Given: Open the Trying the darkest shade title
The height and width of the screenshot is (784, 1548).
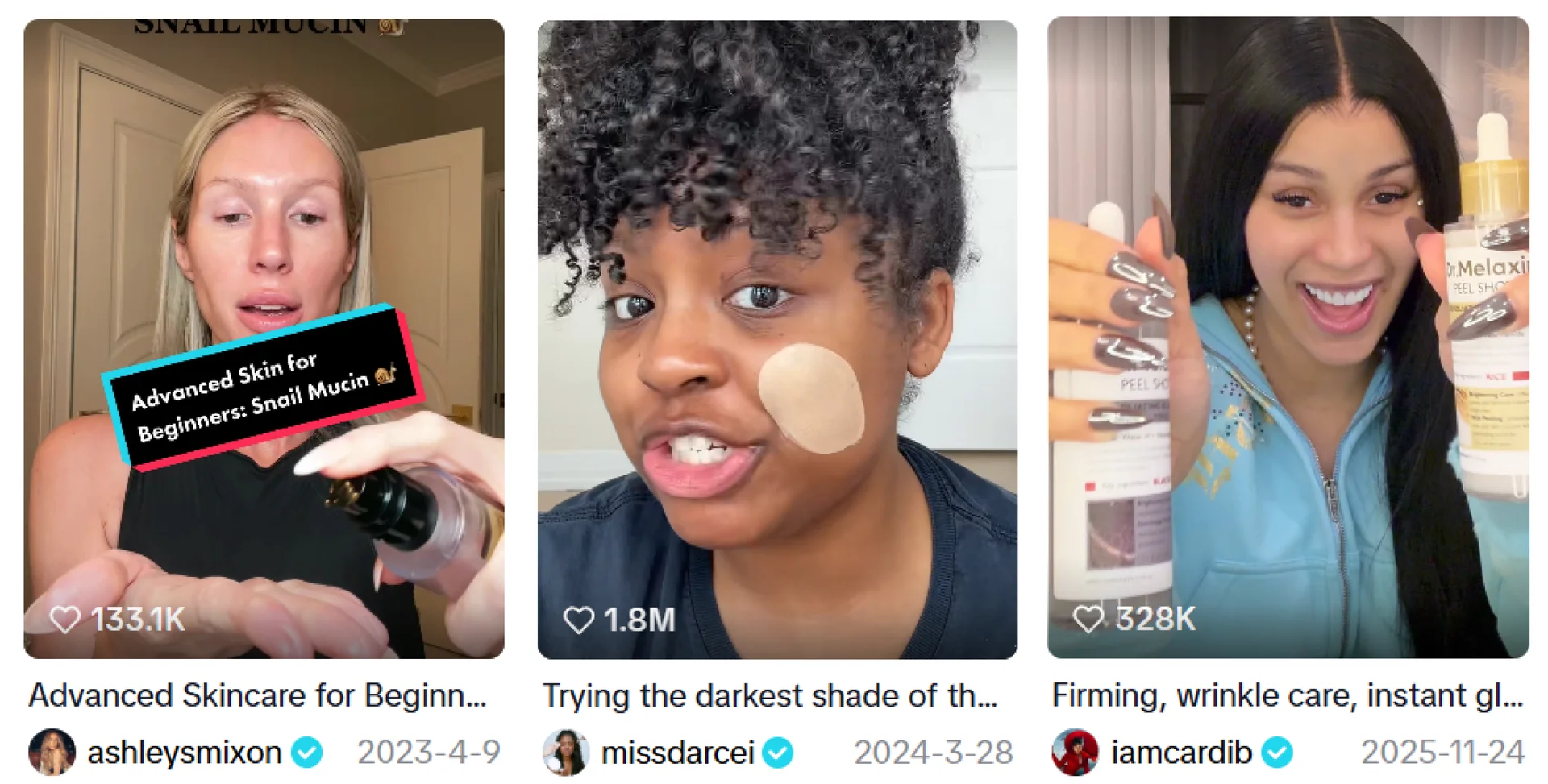Looking at the screenshot, I should (770, 695).
